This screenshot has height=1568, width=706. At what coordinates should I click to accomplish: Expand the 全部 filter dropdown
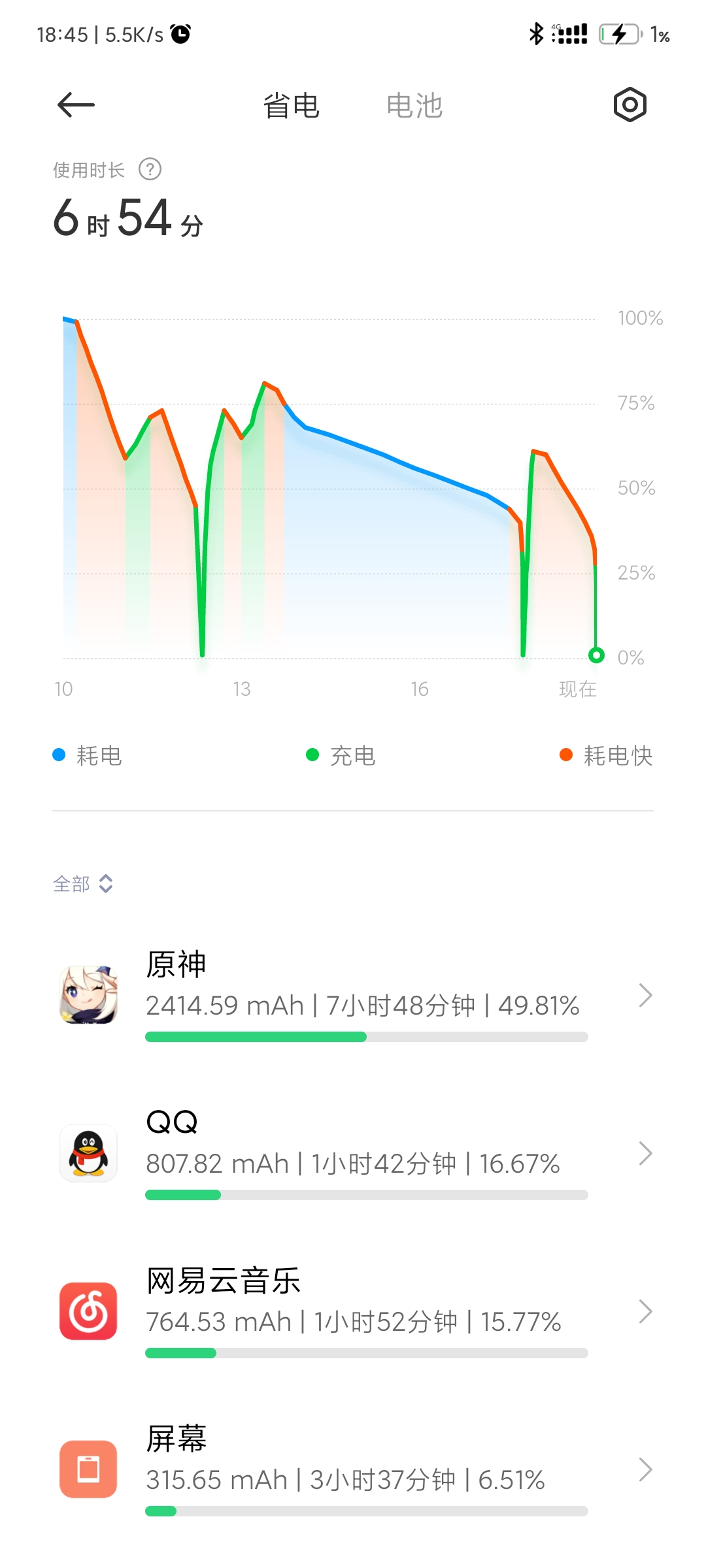click(83, 884)
